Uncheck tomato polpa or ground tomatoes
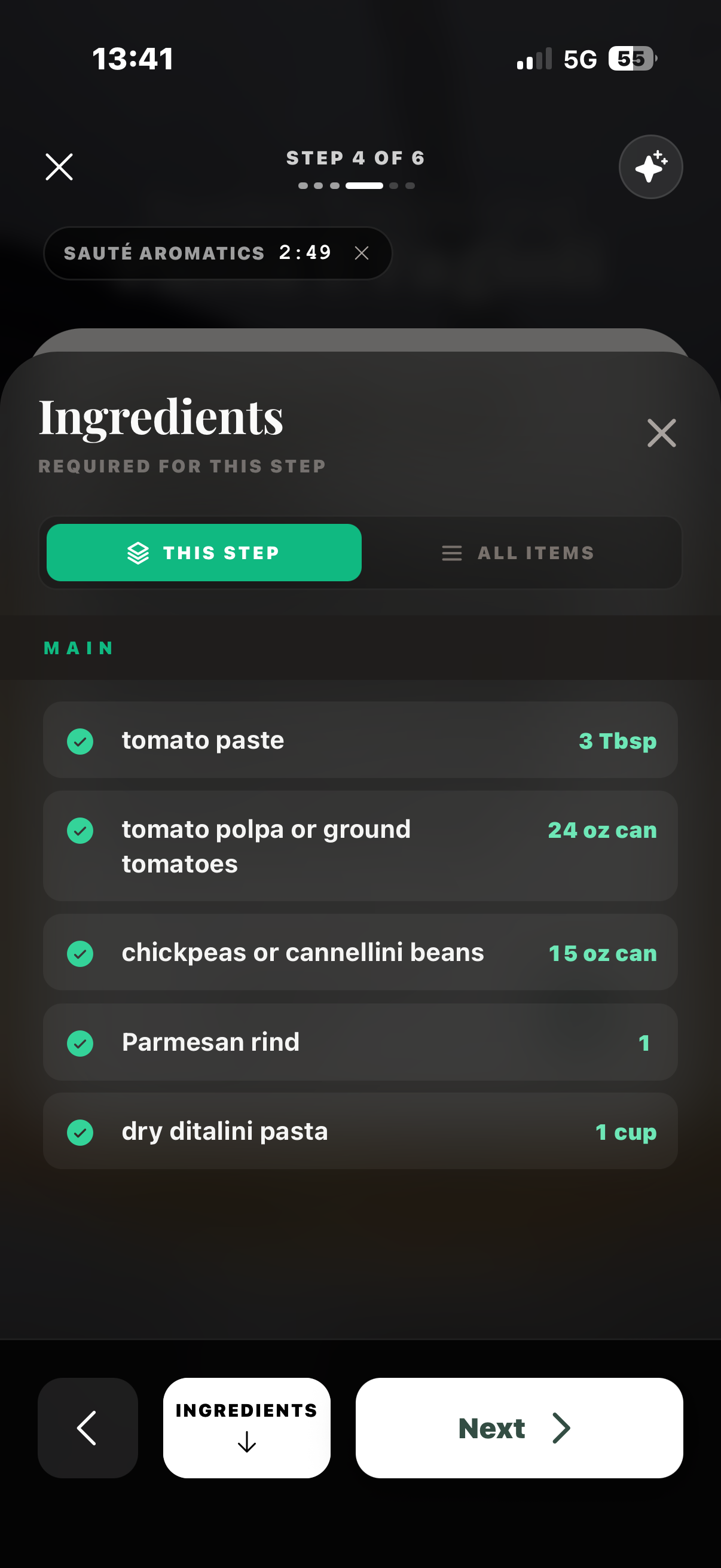Image resolution: width=721 pixels, height=1568 pixels. [80, 830]
